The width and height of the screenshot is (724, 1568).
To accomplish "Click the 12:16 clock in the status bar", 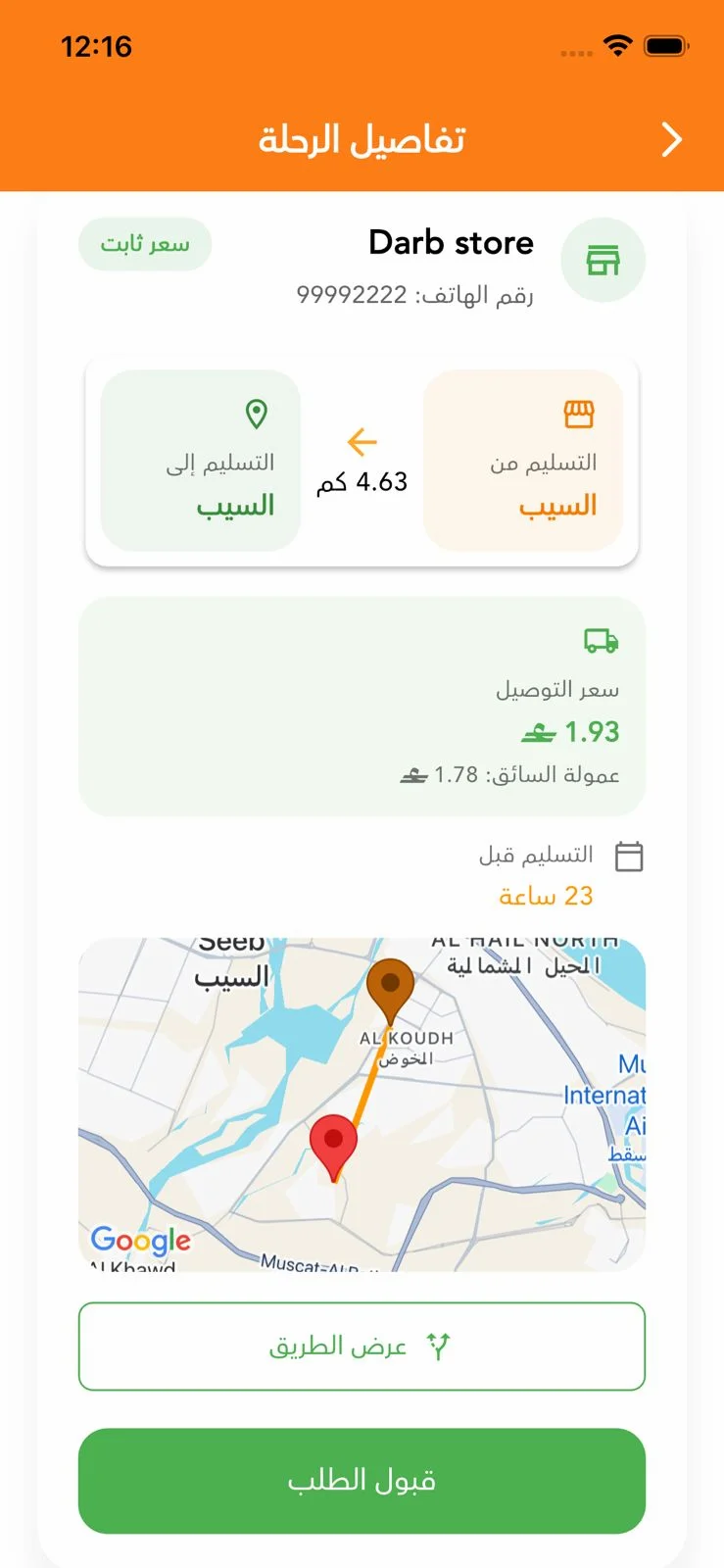I will click(x=96, y=46).
